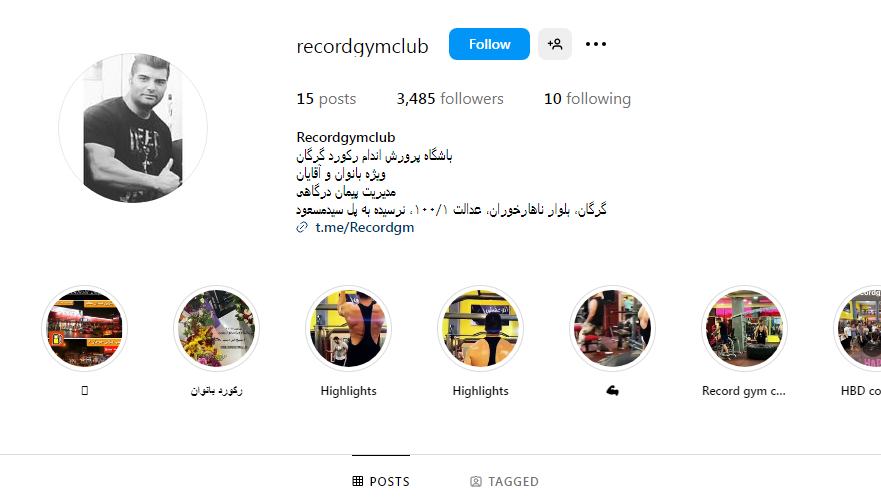
Task: Follow the recordgymclub account
Action: click(489, 44)
